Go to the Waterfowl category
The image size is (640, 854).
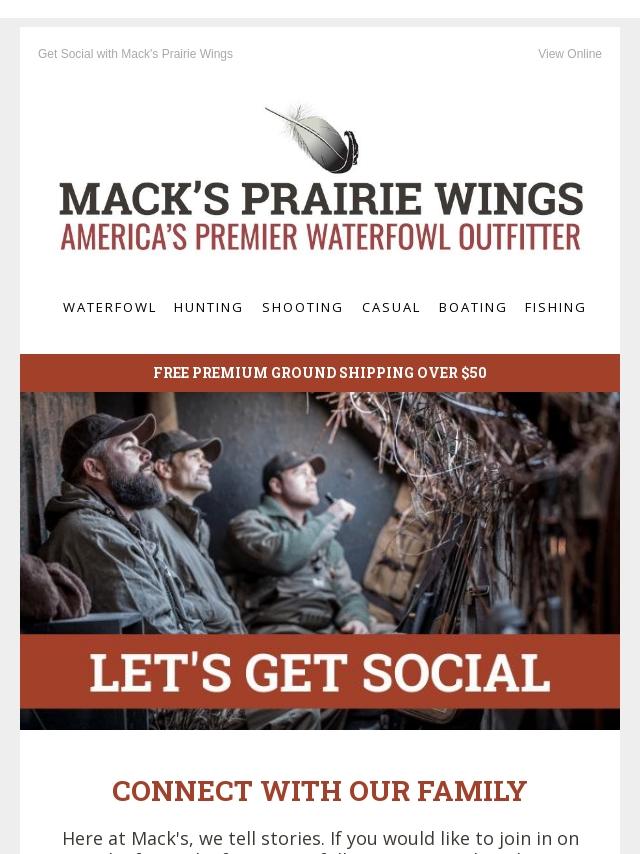tap(110, 307)
